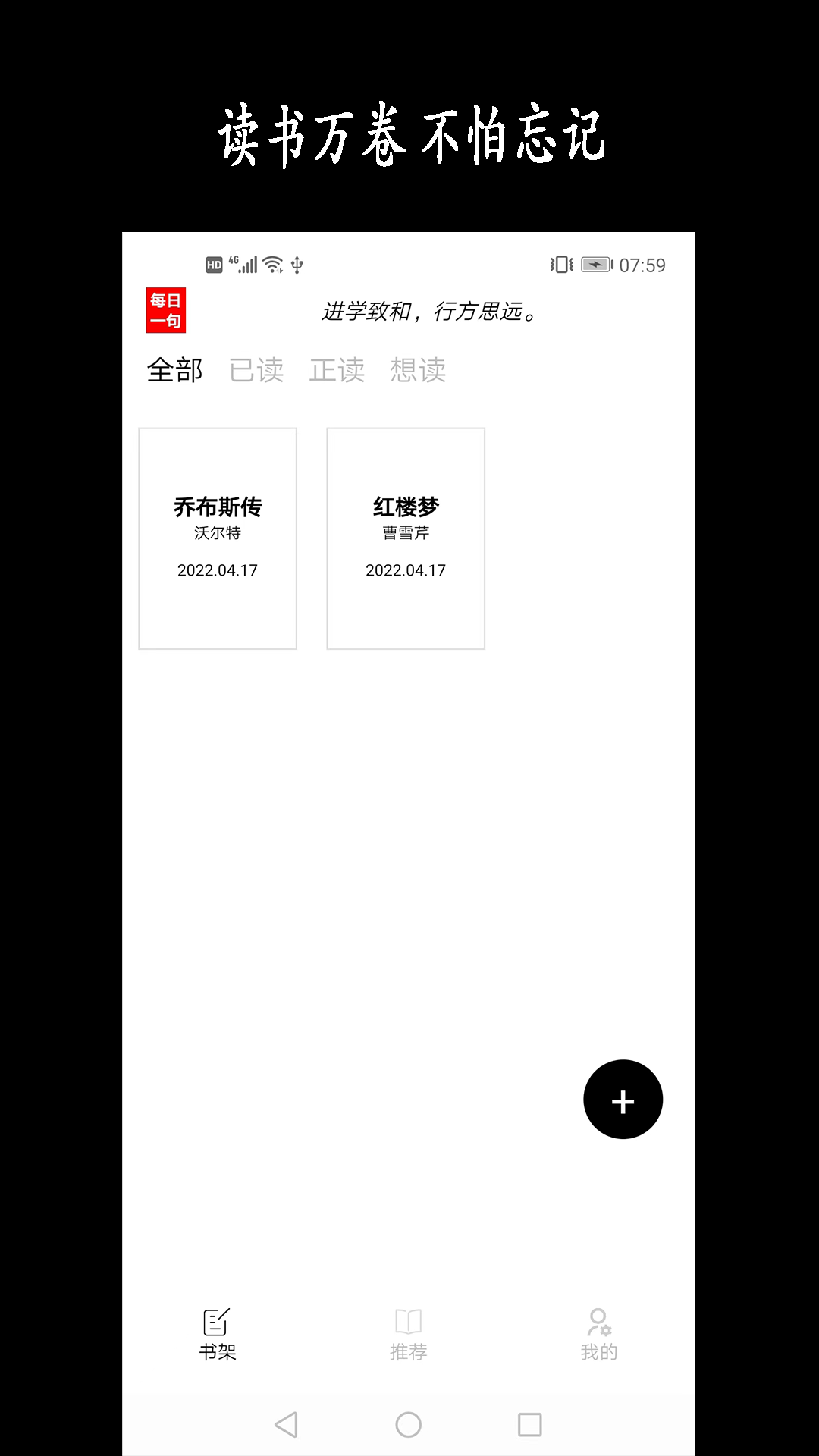Tap the floating plus button to add book

click(x=623, y=1100)
